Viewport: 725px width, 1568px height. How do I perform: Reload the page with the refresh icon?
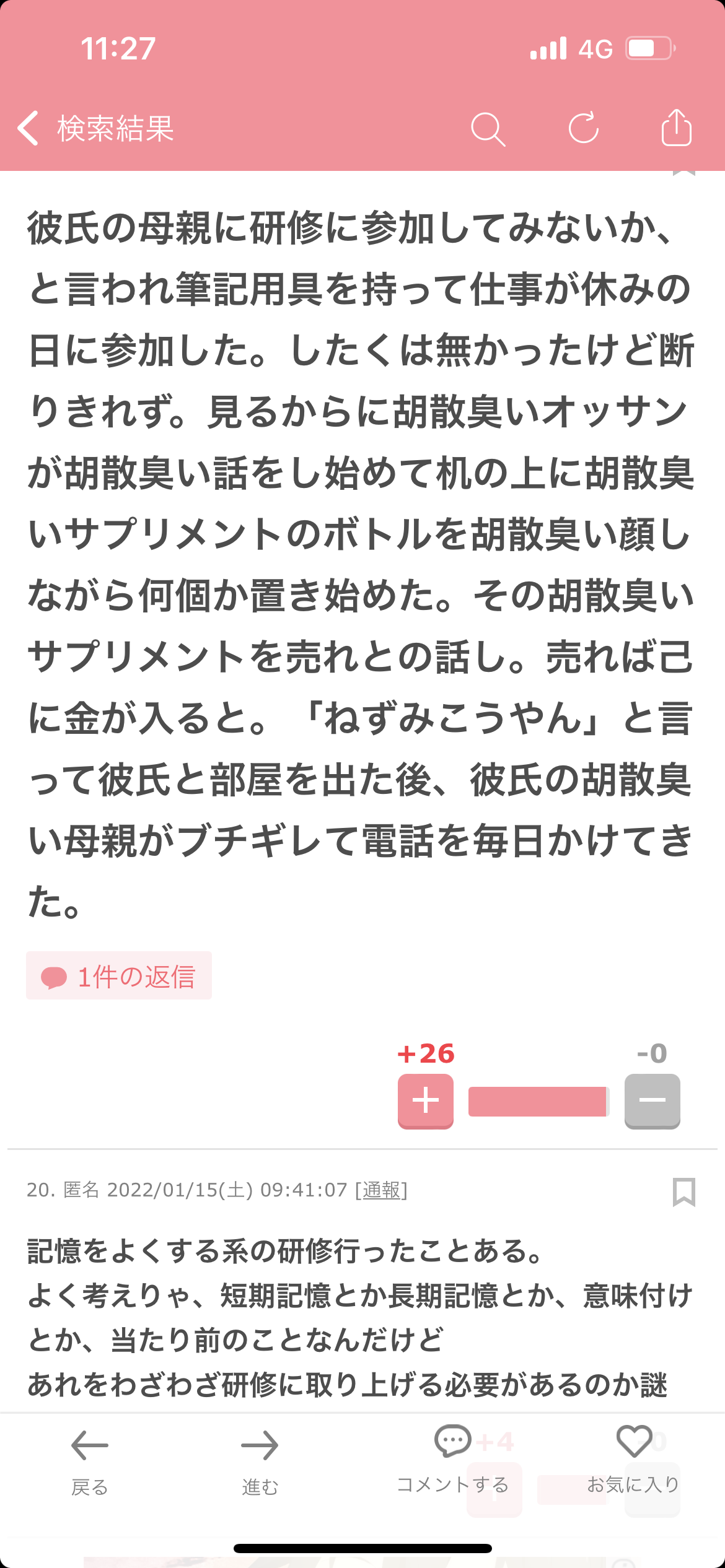pyautogui.click(x=584, y=128)
